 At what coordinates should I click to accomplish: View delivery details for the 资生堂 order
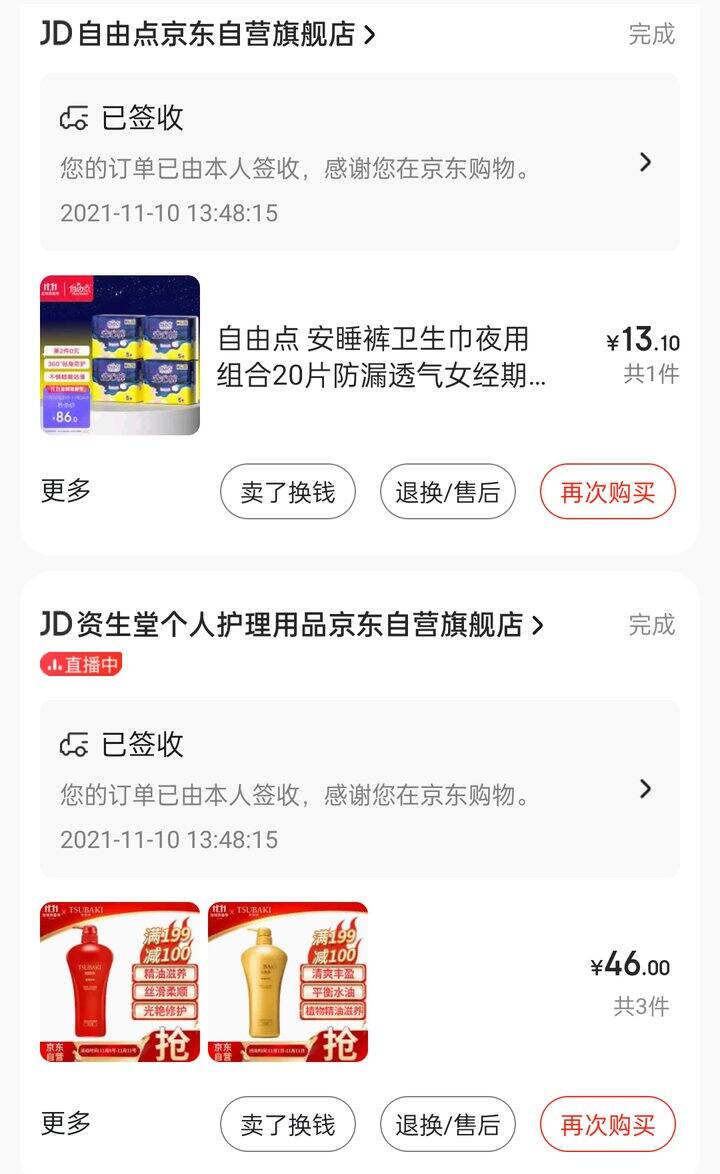[359, 789]
